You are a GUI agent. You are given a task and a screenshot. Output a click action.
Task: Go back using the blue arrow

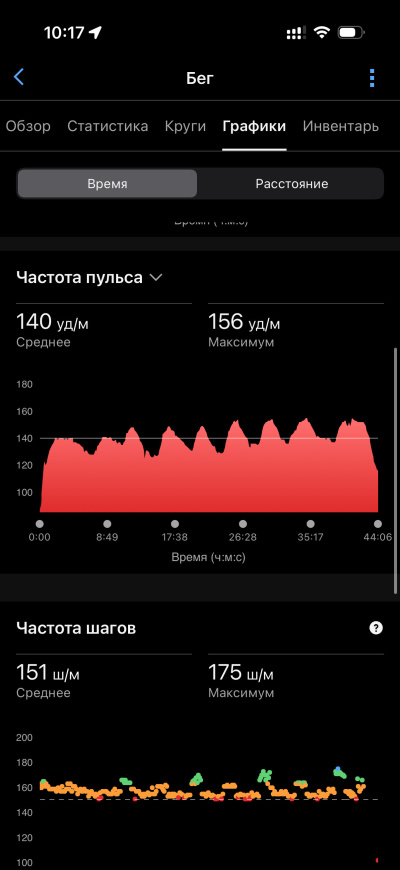(19, 77)
